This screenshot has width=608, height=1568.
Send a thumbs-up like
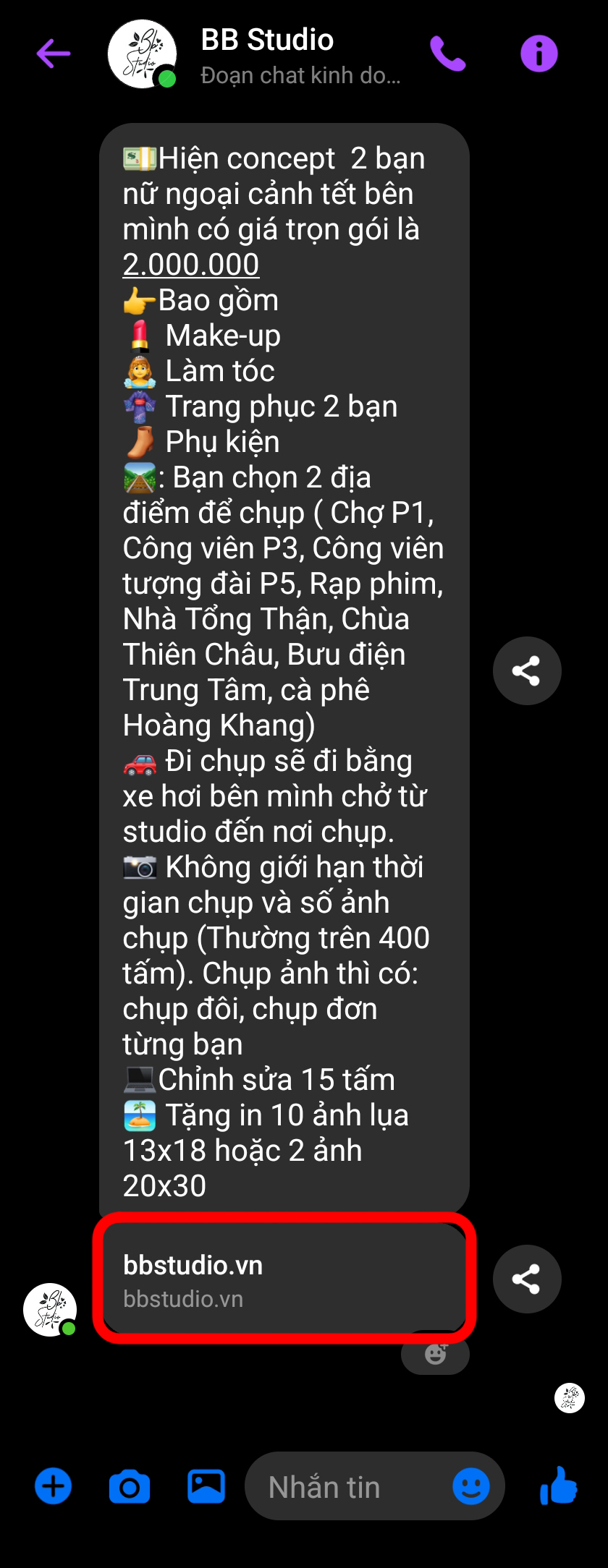(x=558, y=1486)
